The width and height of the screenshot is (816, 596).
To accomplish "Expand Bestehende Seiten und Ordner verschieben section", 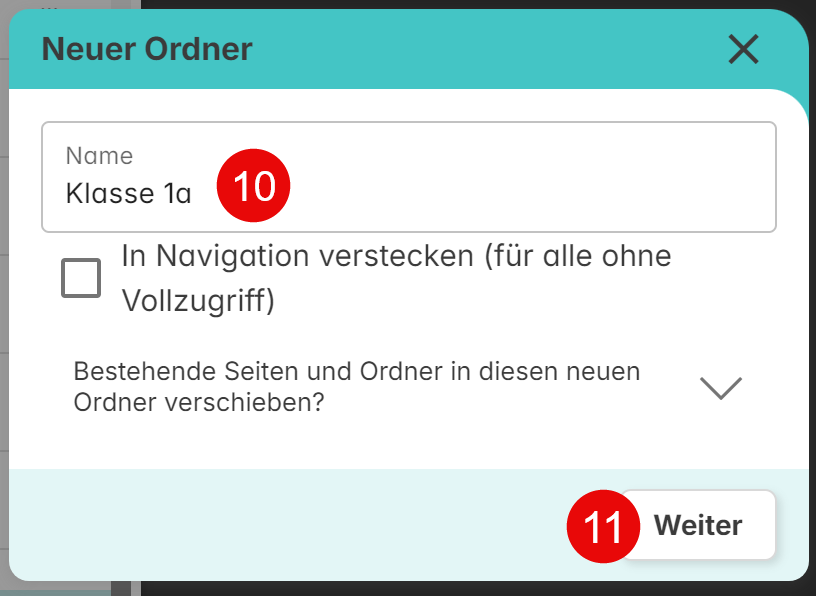I will [720, 388].
